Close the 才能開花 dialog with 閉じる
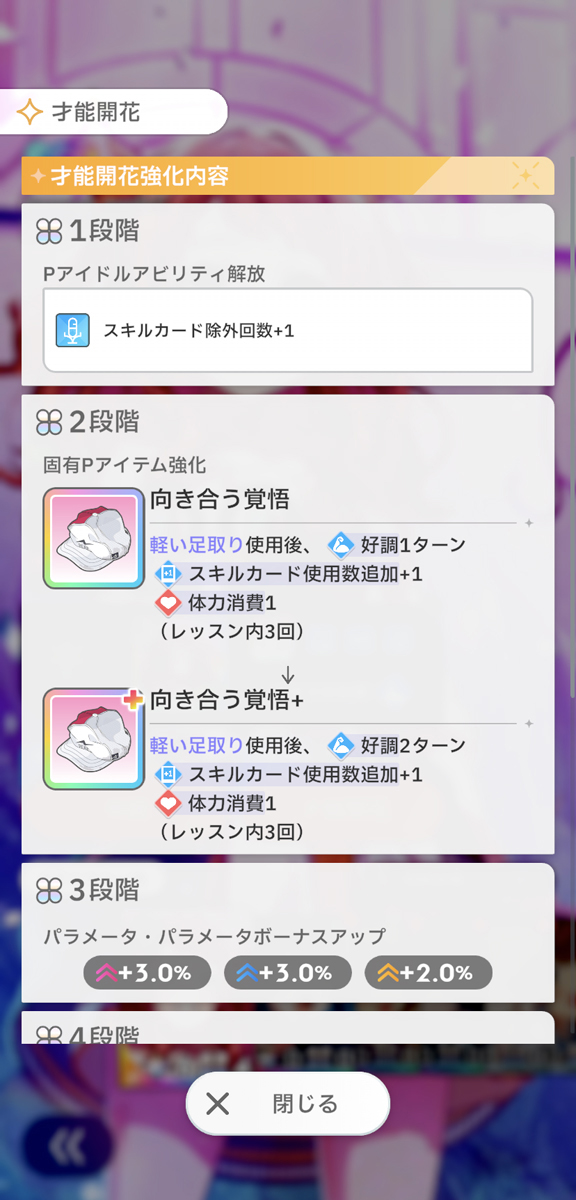Image resolution: width=576 pixels, height=1200 pixels. pos(288,1104)
